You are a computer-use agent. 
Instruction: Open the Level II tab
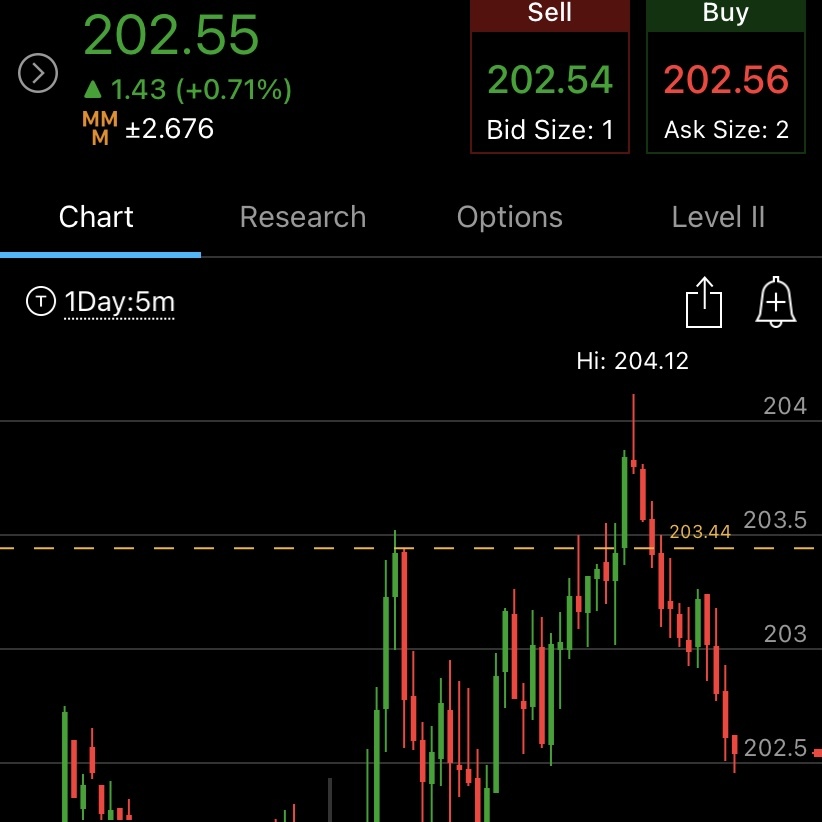[718, 217]
